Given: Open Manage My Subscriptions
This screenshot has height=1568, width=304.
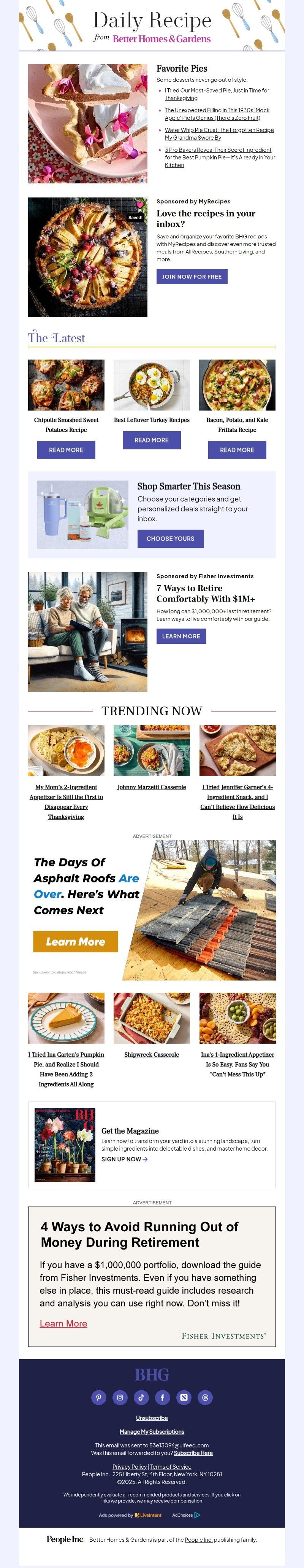Looking at the screenshot, I should pyautogui.click(x=152, y=1432).
